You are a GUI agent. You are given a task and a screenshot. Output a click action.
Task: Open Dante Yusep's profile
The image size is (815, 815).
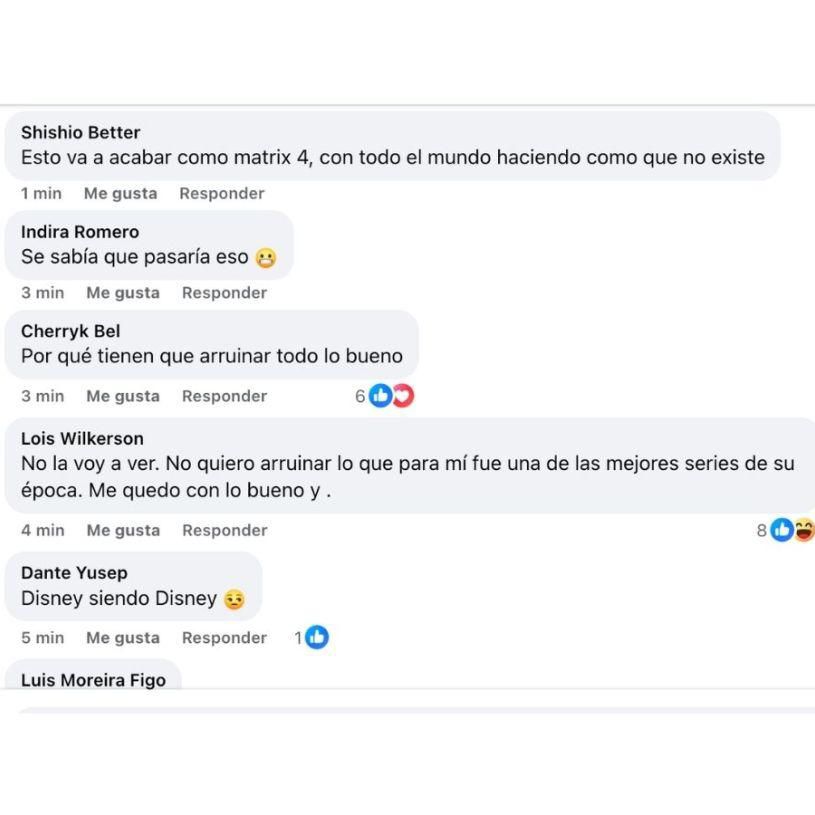[74, 573]
